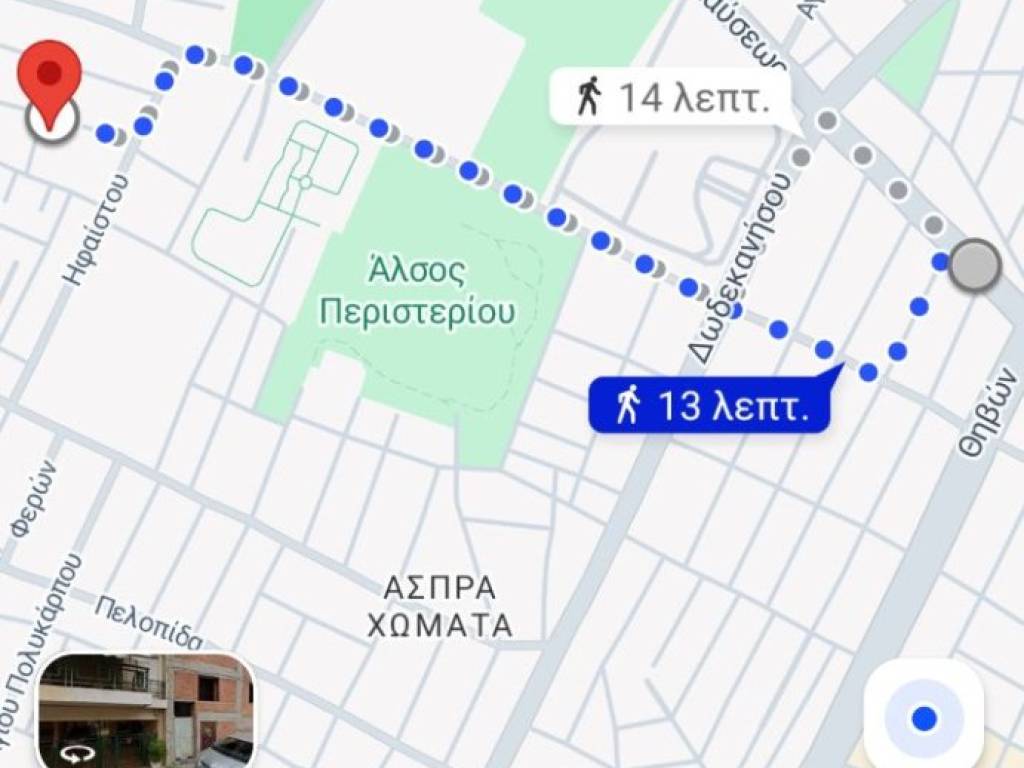Screen dimensions: 1024x768
Task: Select the alternate 14 λεπτ. walking route
Action: pyautogui.click(x=672, y=98)
